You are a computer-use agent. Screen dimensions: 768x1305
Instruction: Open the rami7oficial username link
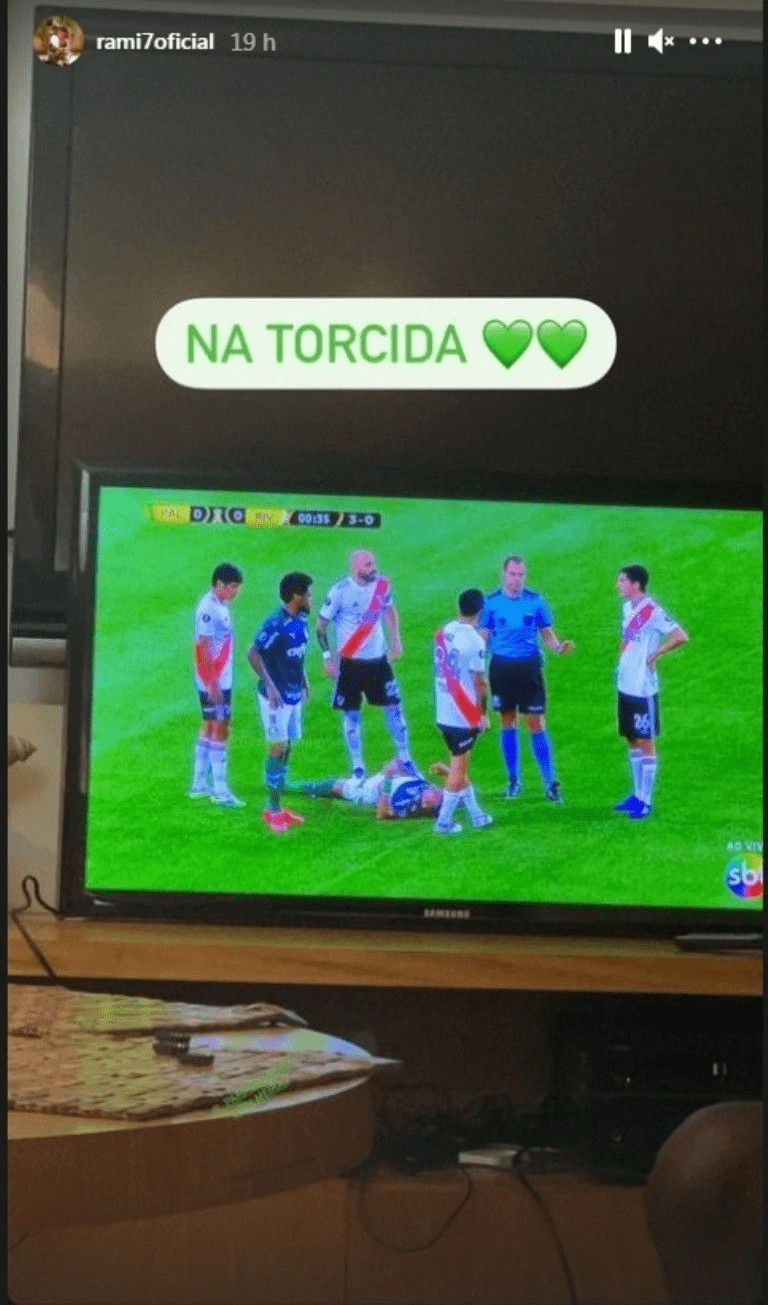pos(154,42)
